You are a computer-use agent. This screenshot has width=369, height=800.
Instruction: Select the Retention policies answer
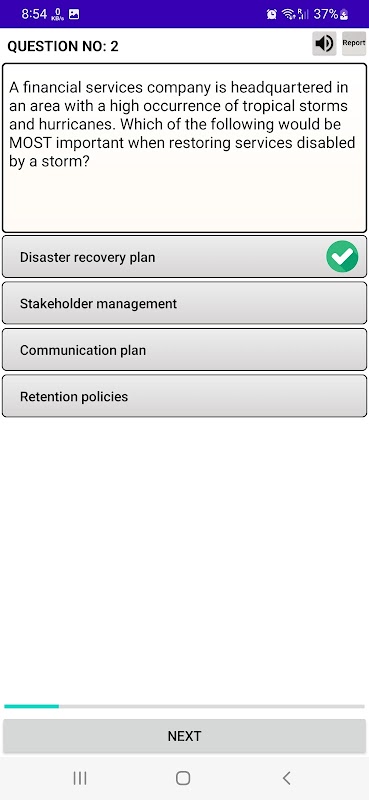click(184, 396)
